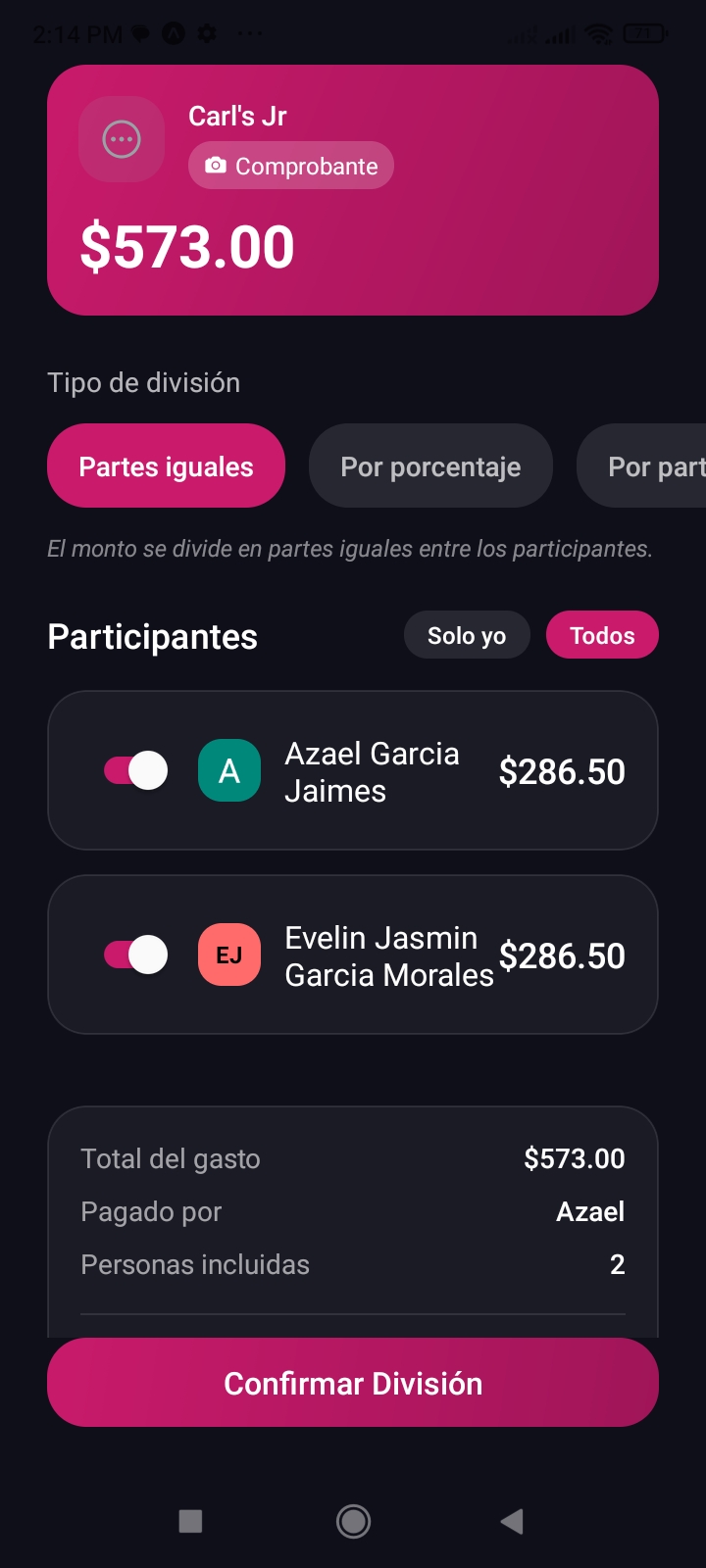
Task: Click the Carl's Jr category icon
Action: 120,138
